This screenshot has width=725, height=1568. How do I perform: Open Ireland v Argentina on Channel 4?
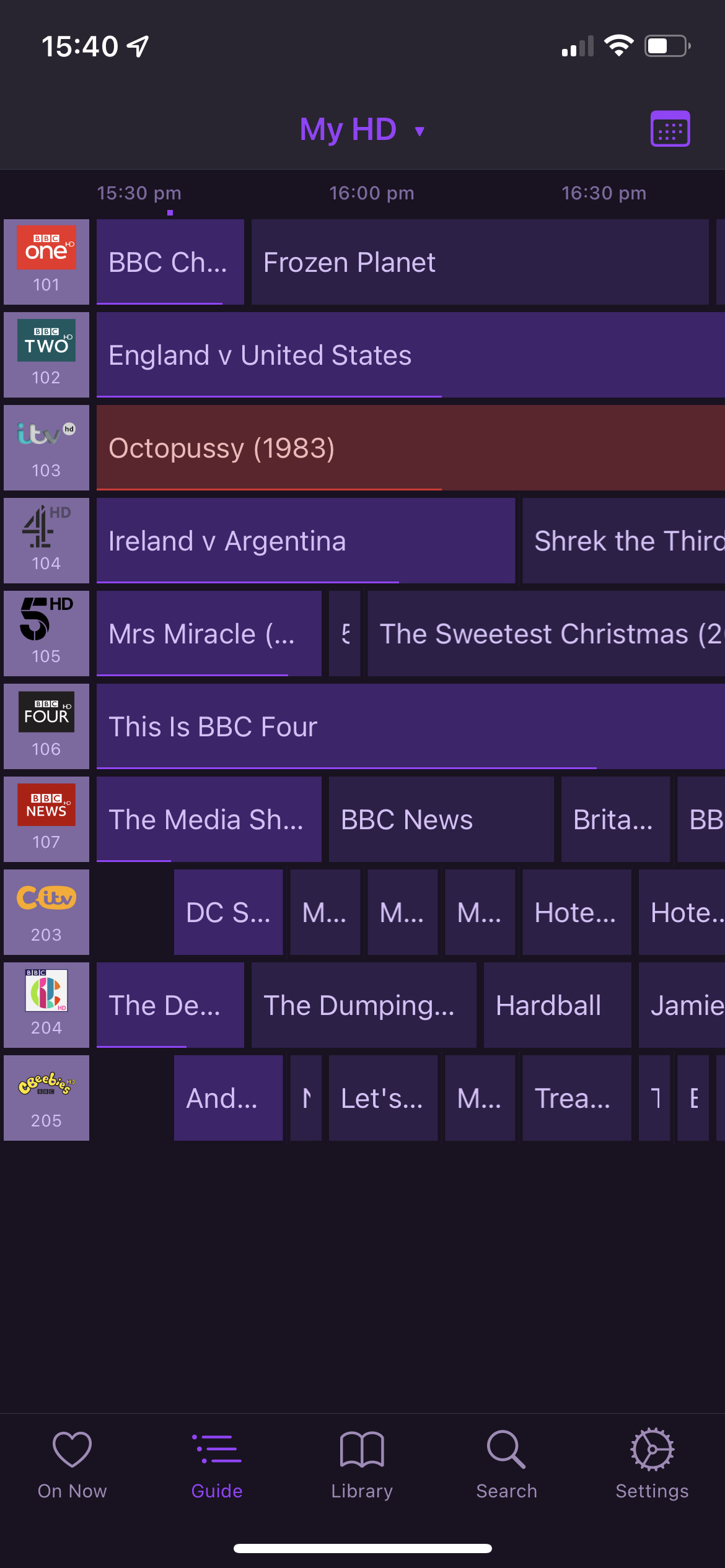[305, 541]
